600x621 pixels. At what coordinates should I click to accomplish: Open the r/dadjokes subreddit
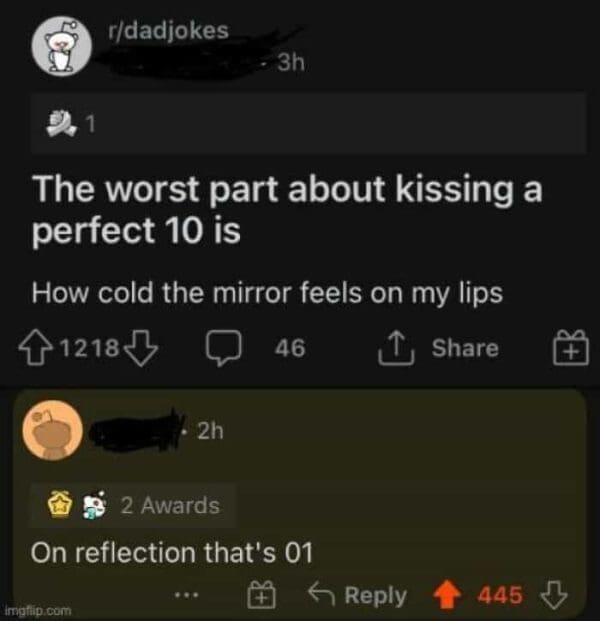click(x=167, y=30)
